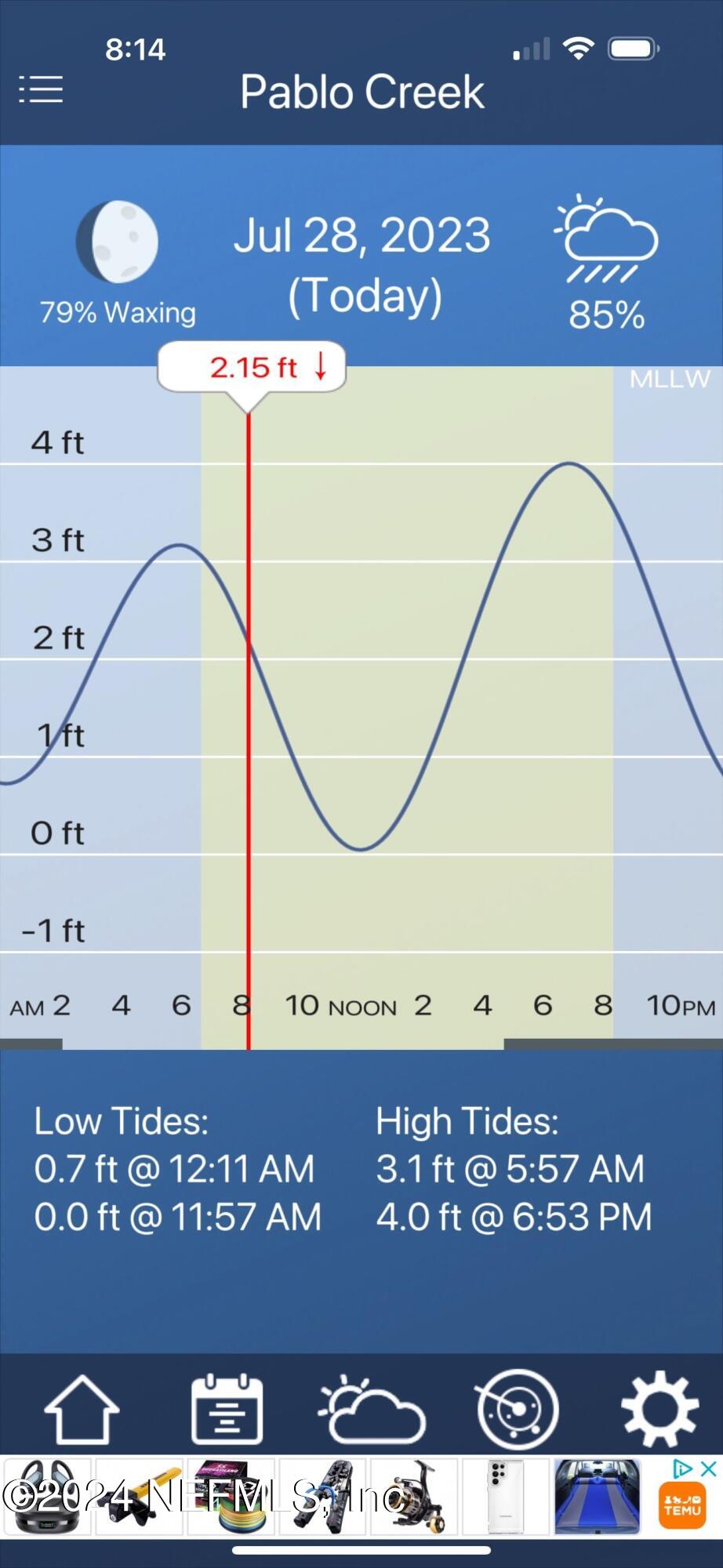Open the fishing reel ad thumbnail
723x1568 pixels.
point(414,1497)
